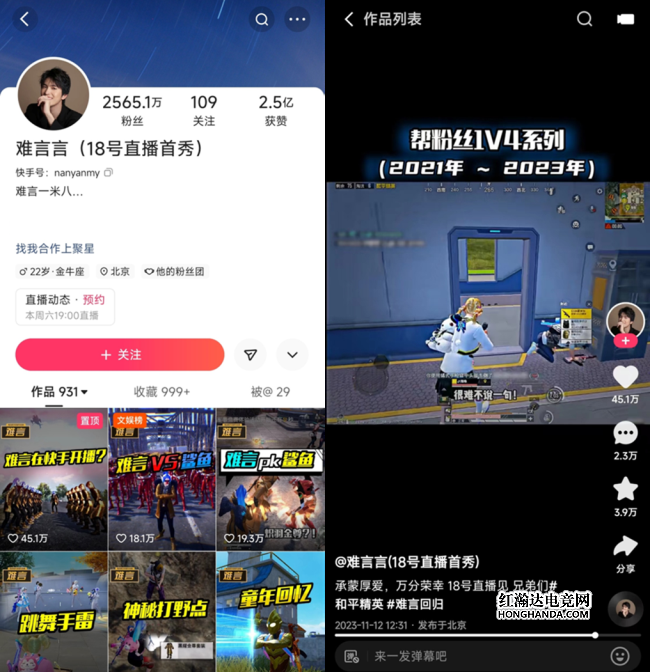Switch to the 收藏 999+ tab

(162, 392)
